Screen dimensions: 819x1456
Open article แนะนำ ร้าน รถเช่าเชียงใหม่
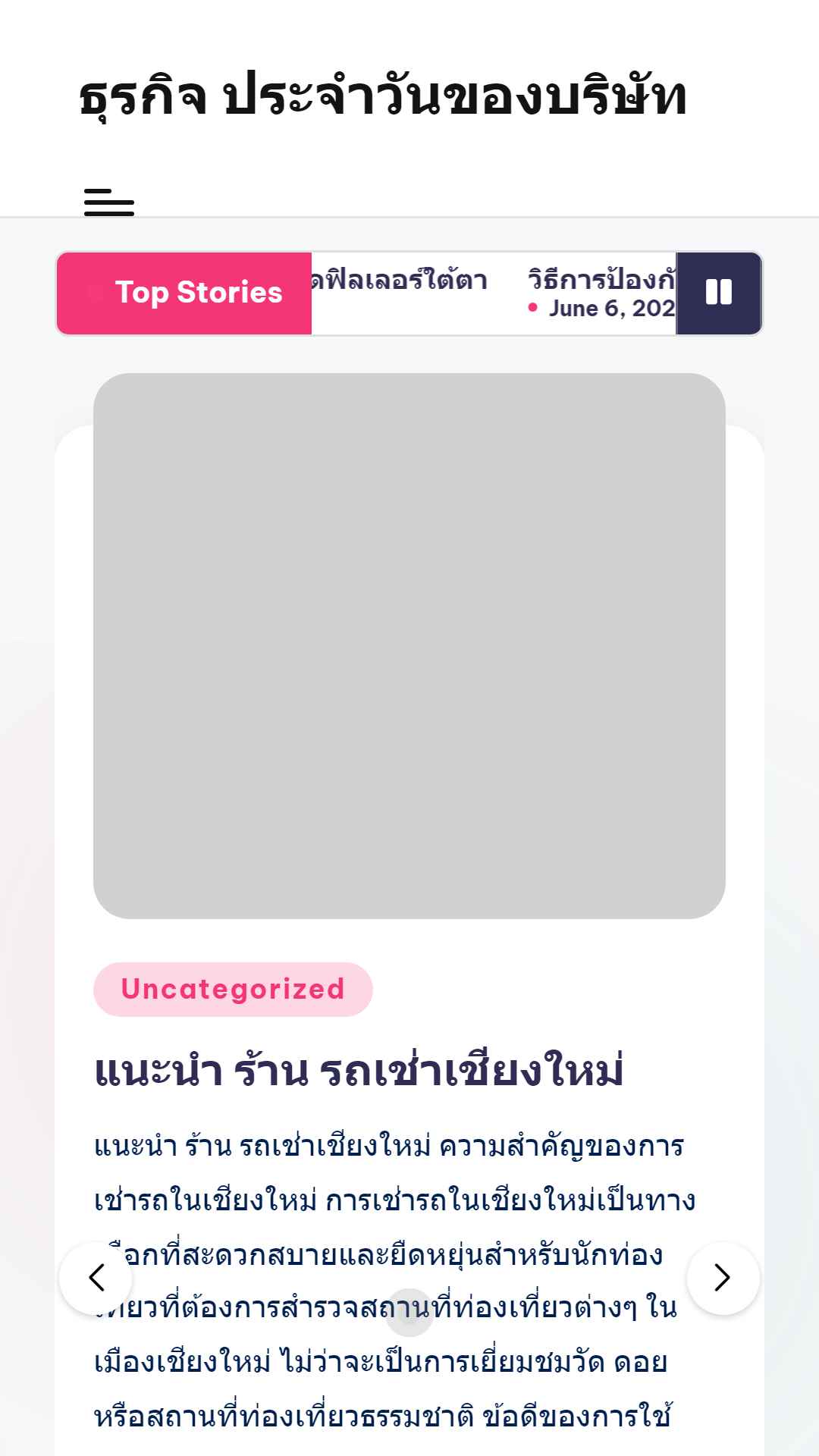359,1071
